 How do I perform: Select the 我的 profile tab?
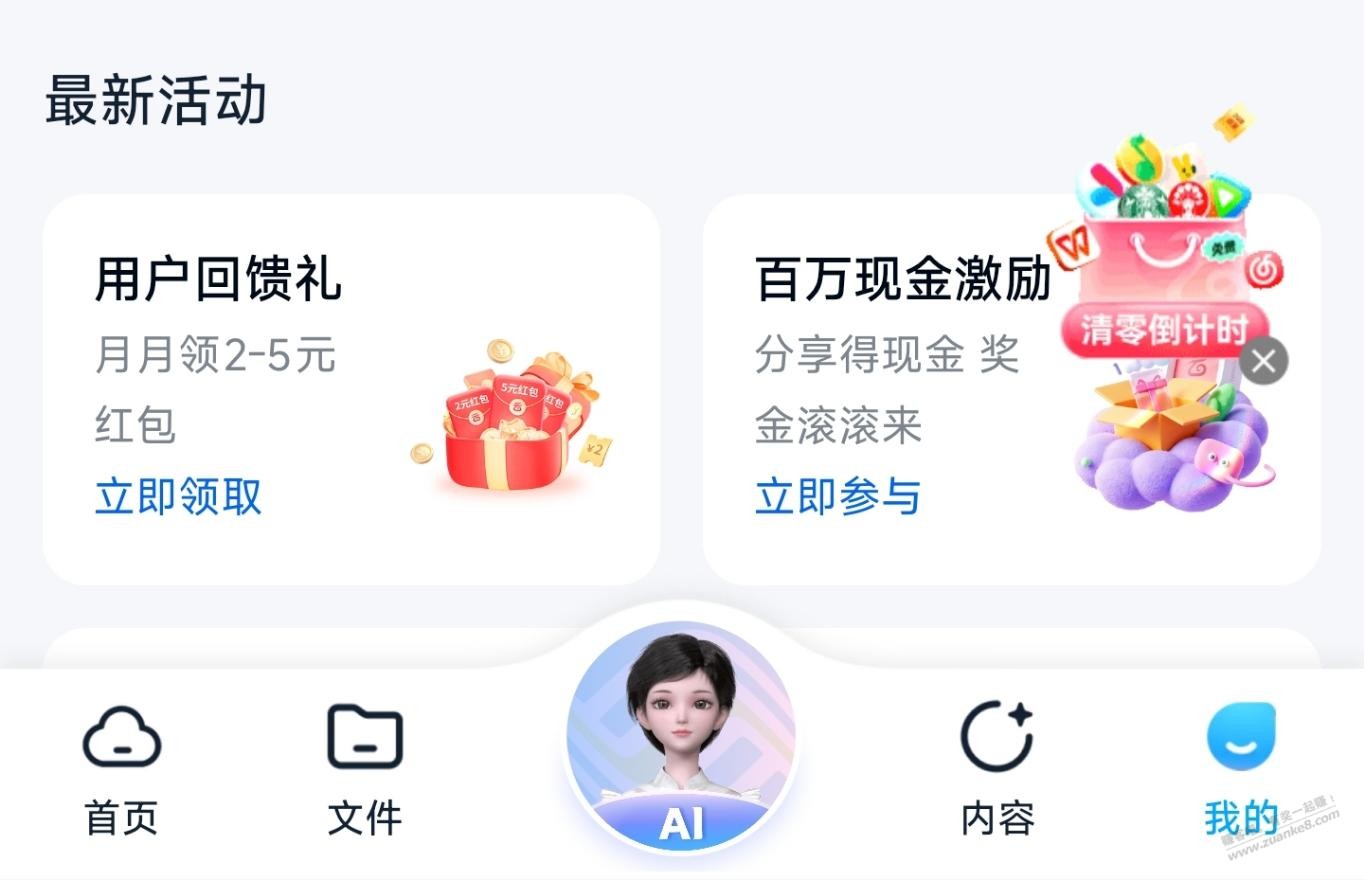coord(1241,770)
